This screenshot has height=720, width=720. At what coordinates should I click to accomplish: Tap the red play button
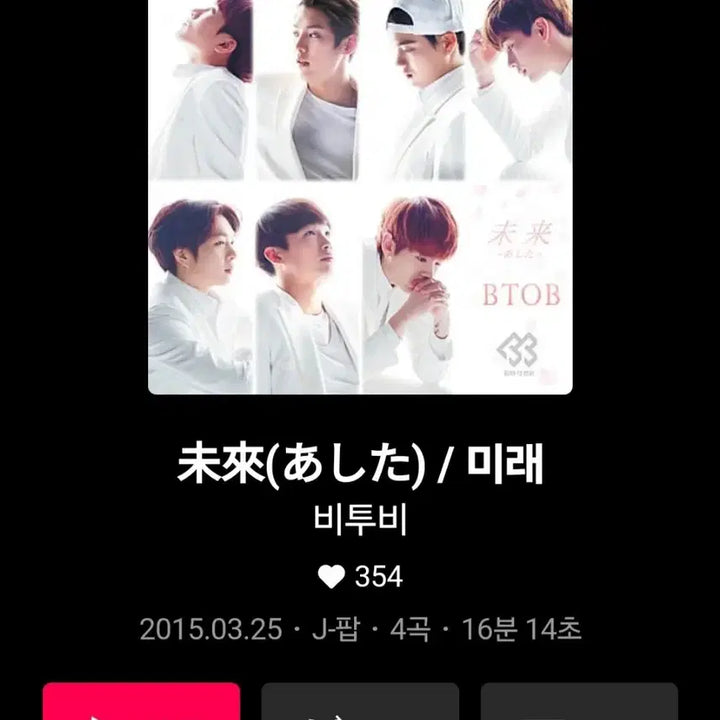tap(141, 702)
